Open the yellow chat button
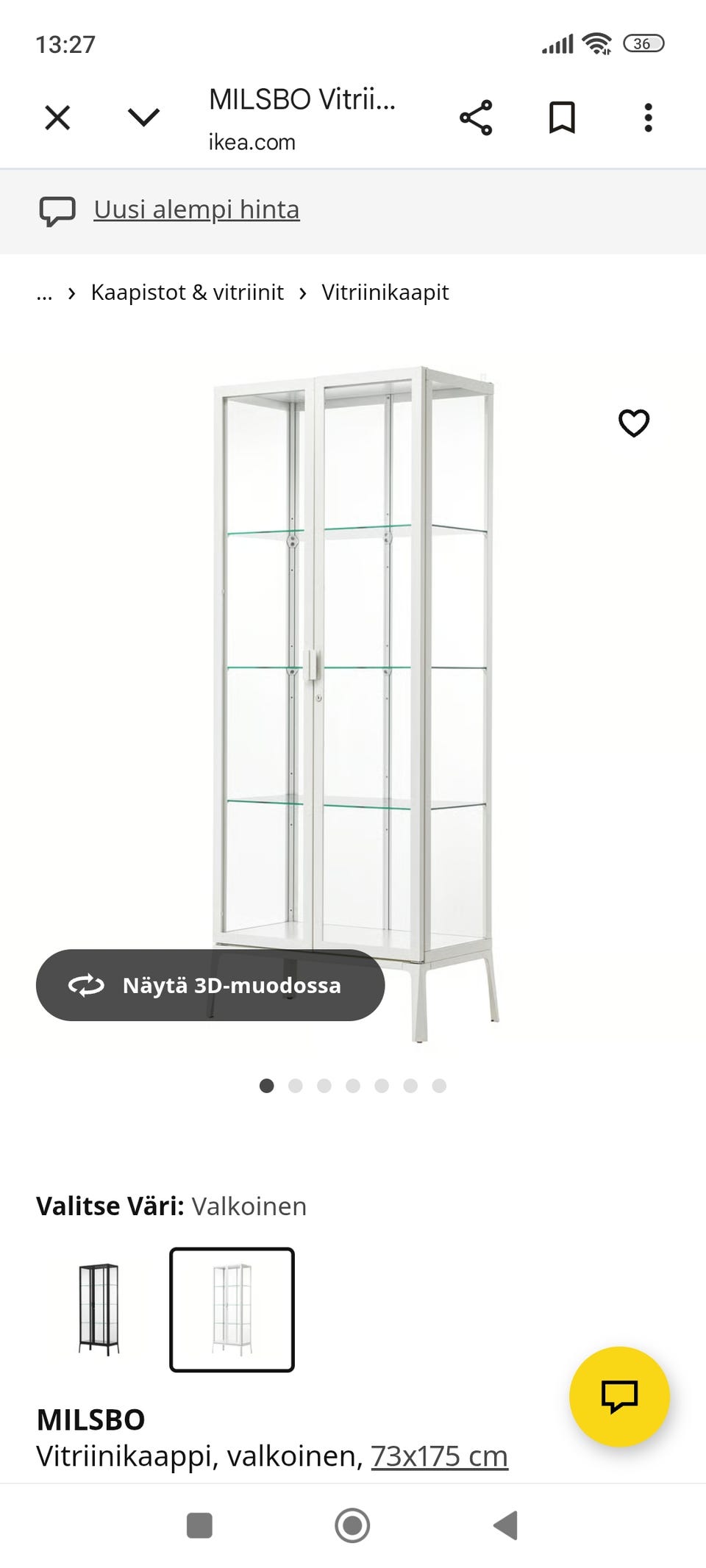 click(x=619, y=1396)
